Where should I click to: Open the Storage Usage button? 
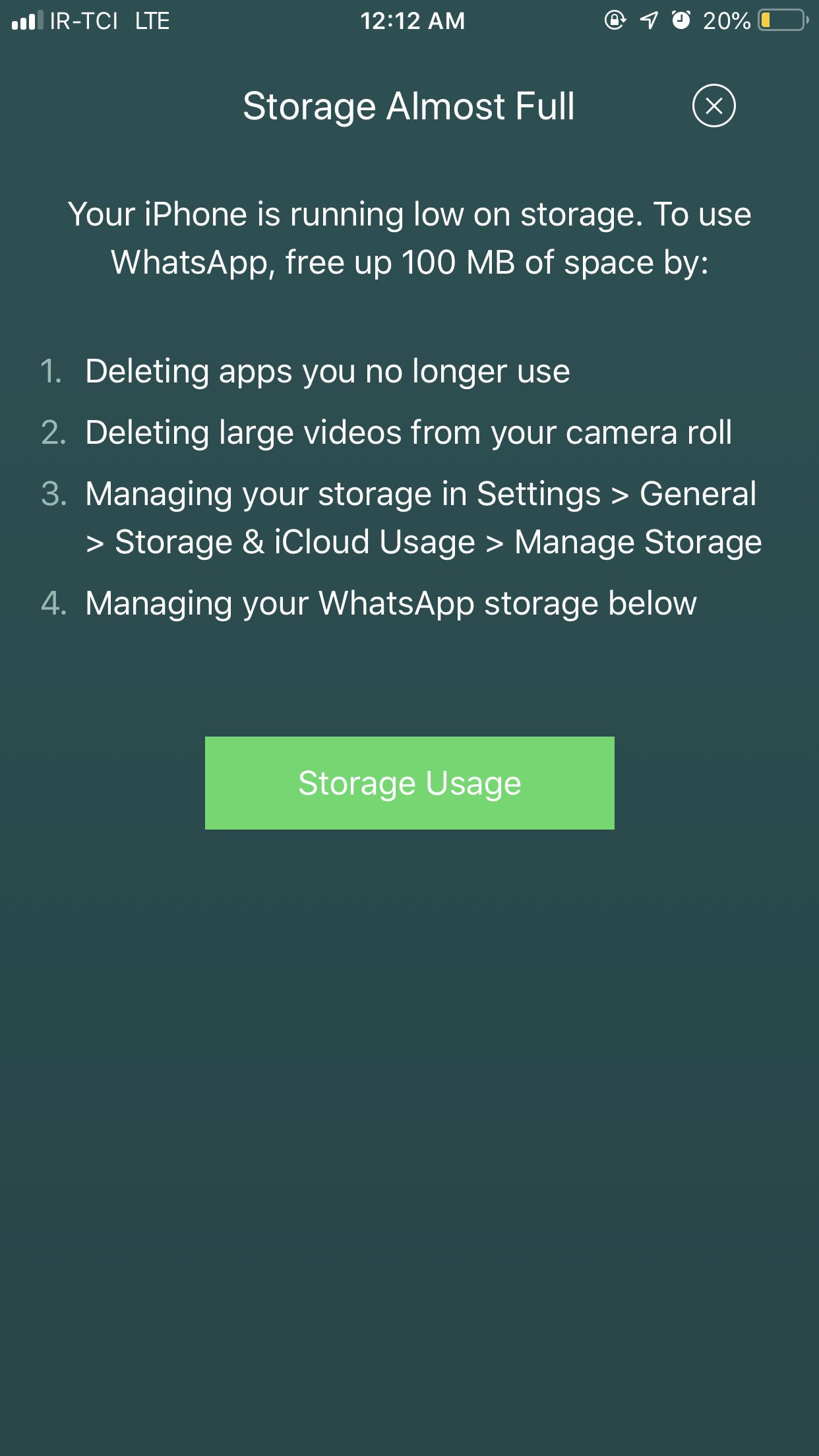409,783
